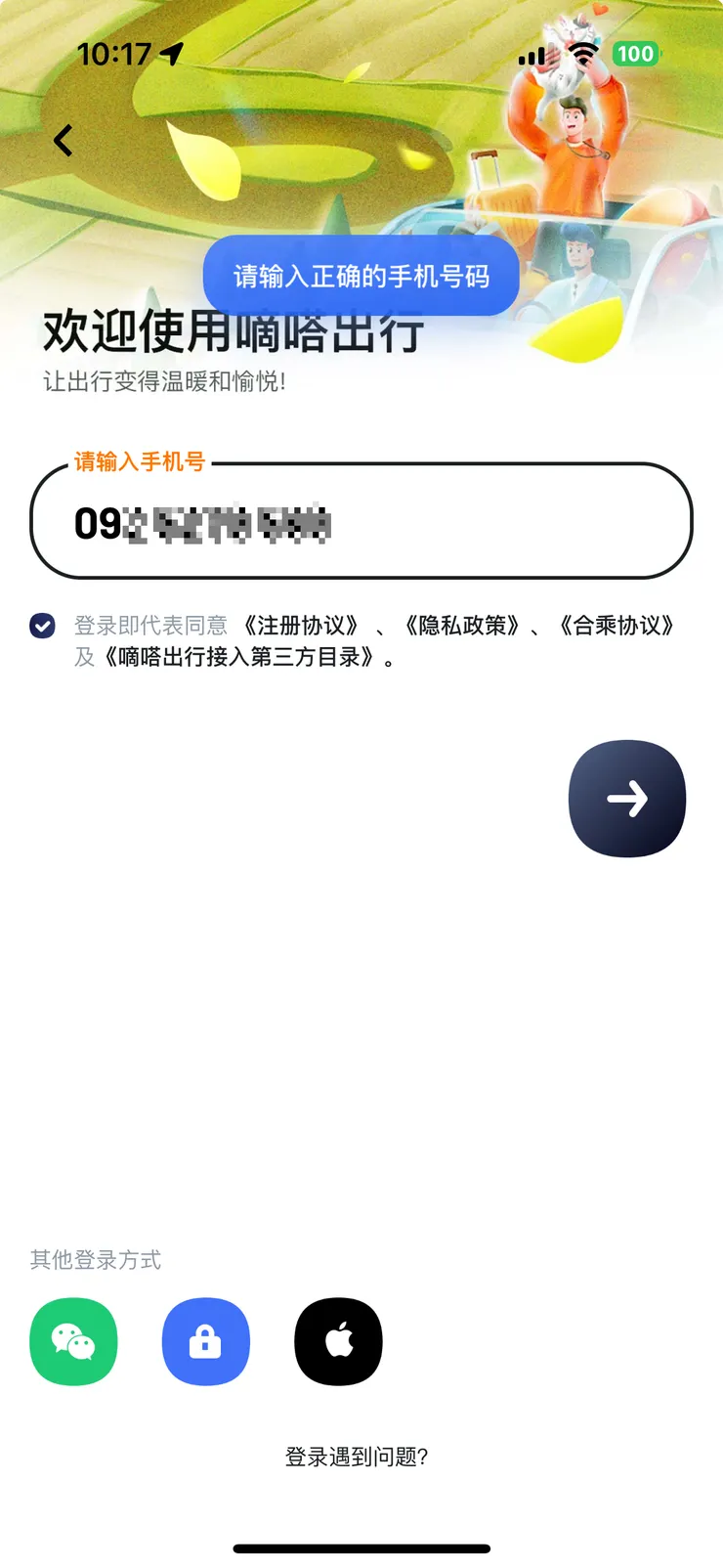
Task: Dismiss the 请输入正确的手机号码 tooltip bubble
Action: pos(359,276)
